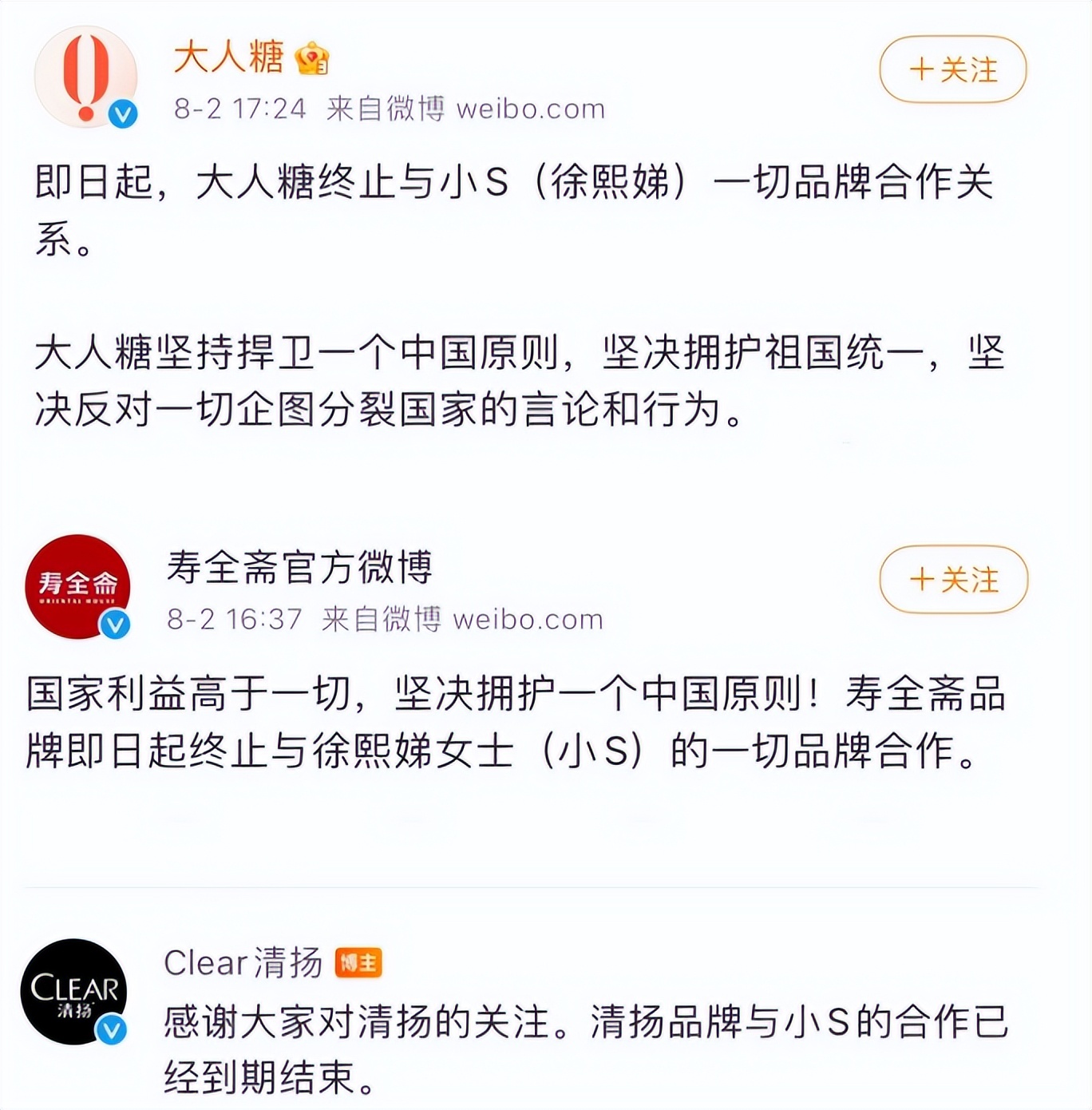Click the 大人糖 profile avatar
Image resolution: width=1092 pixels, height=1110 pixels.
click(x=85, y=77)
